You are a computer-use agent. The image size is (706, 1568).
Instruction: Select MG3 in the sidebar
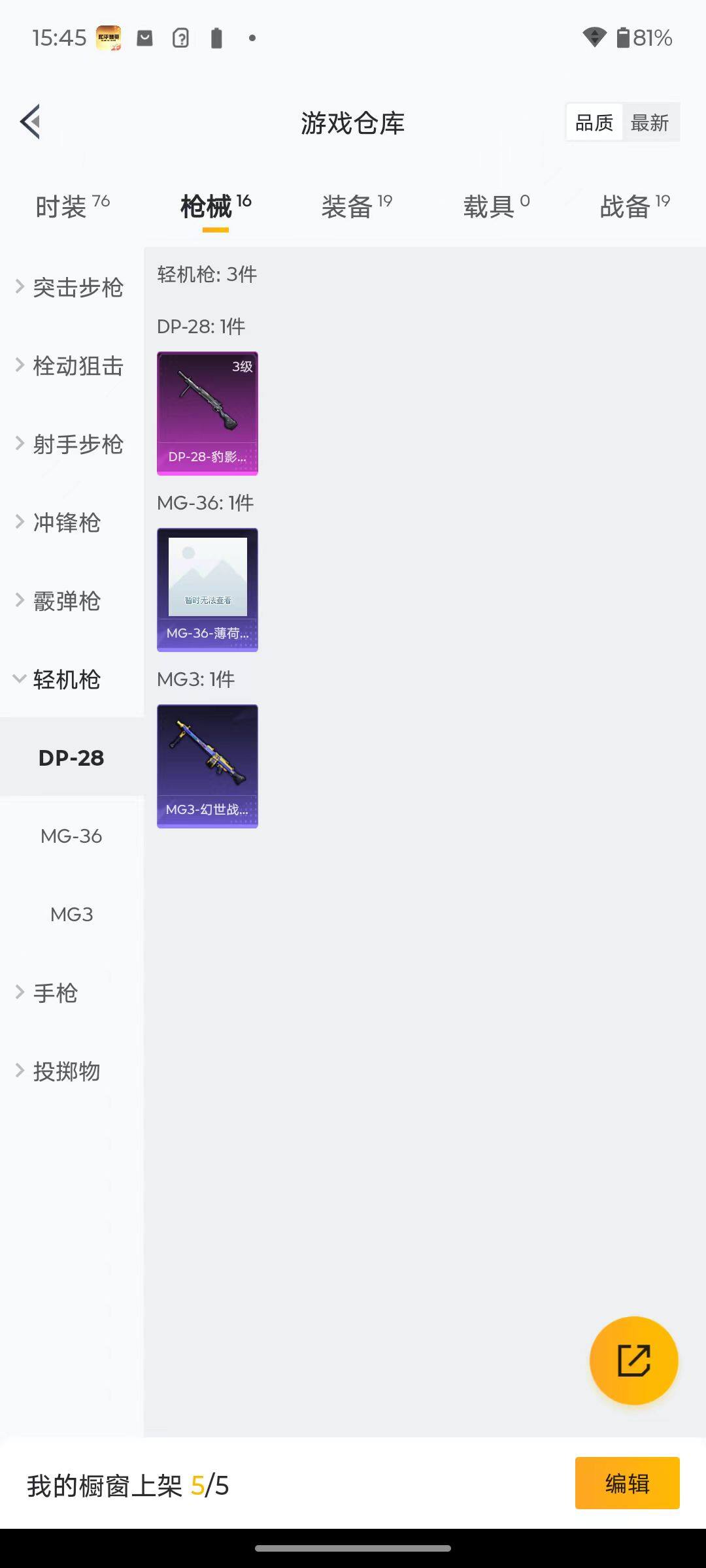pos(71,914)
